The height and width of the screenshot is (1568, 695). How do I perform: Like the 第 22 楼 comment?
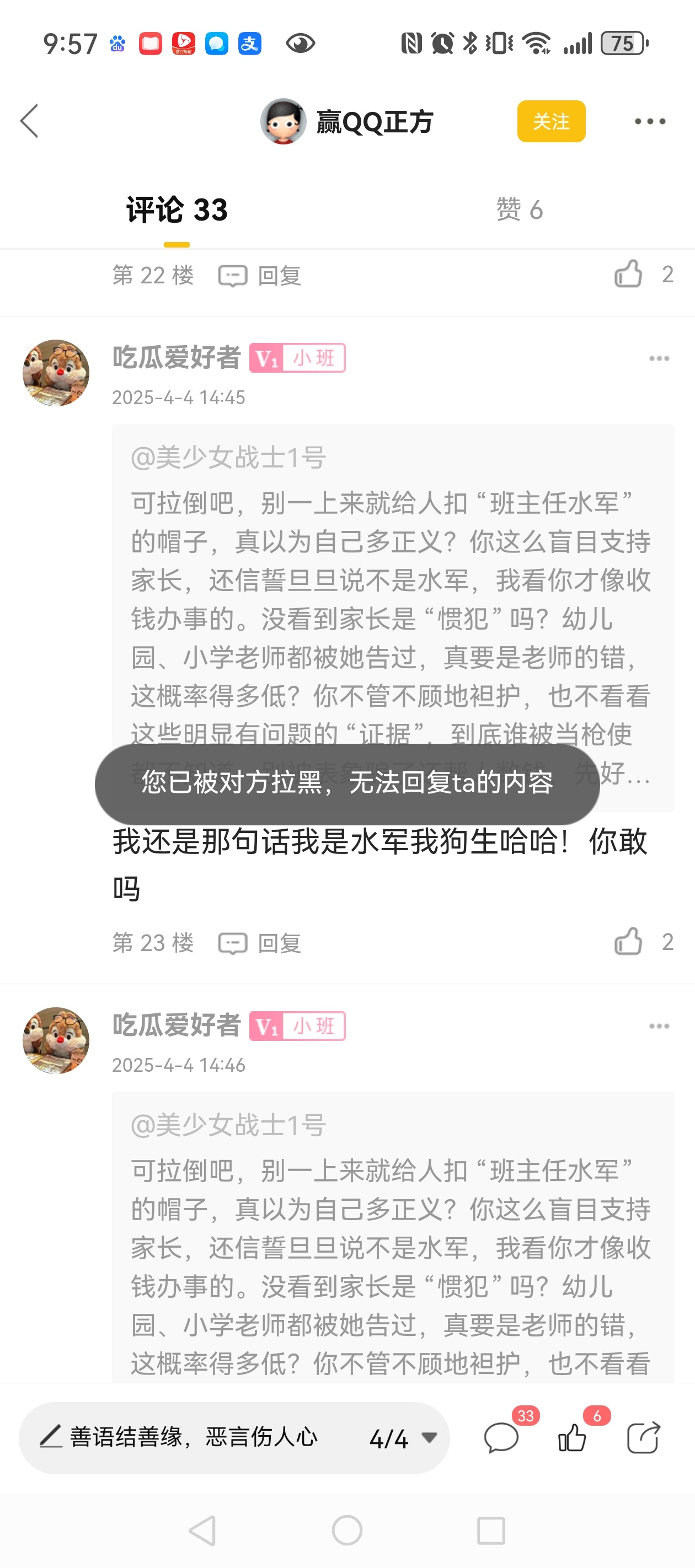click(x=629, y=275)
